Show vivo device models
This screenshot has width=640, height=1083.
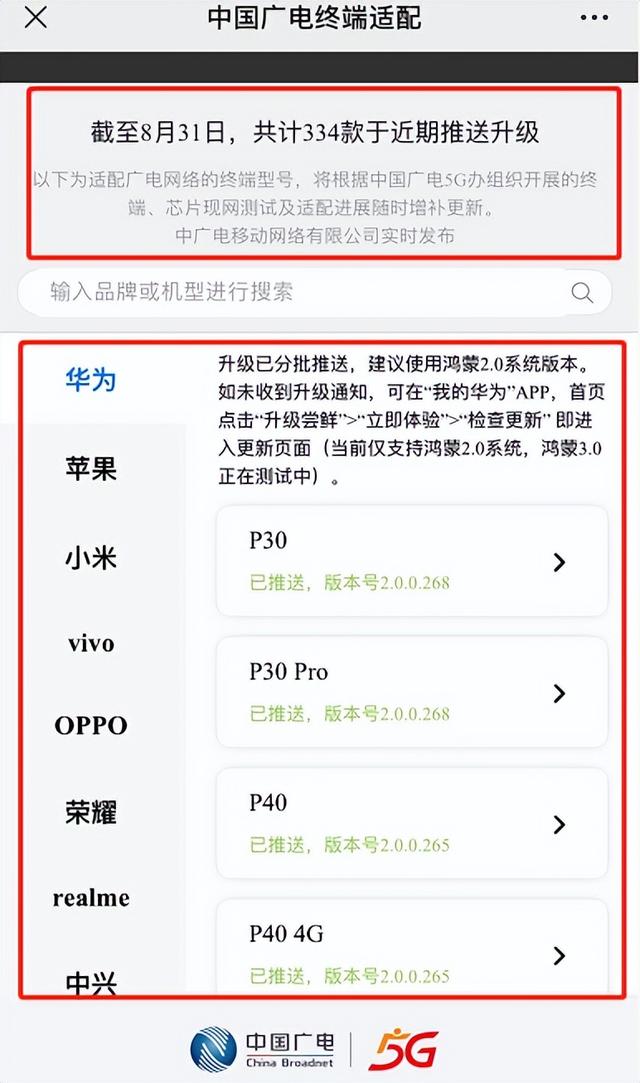[91, 643]
